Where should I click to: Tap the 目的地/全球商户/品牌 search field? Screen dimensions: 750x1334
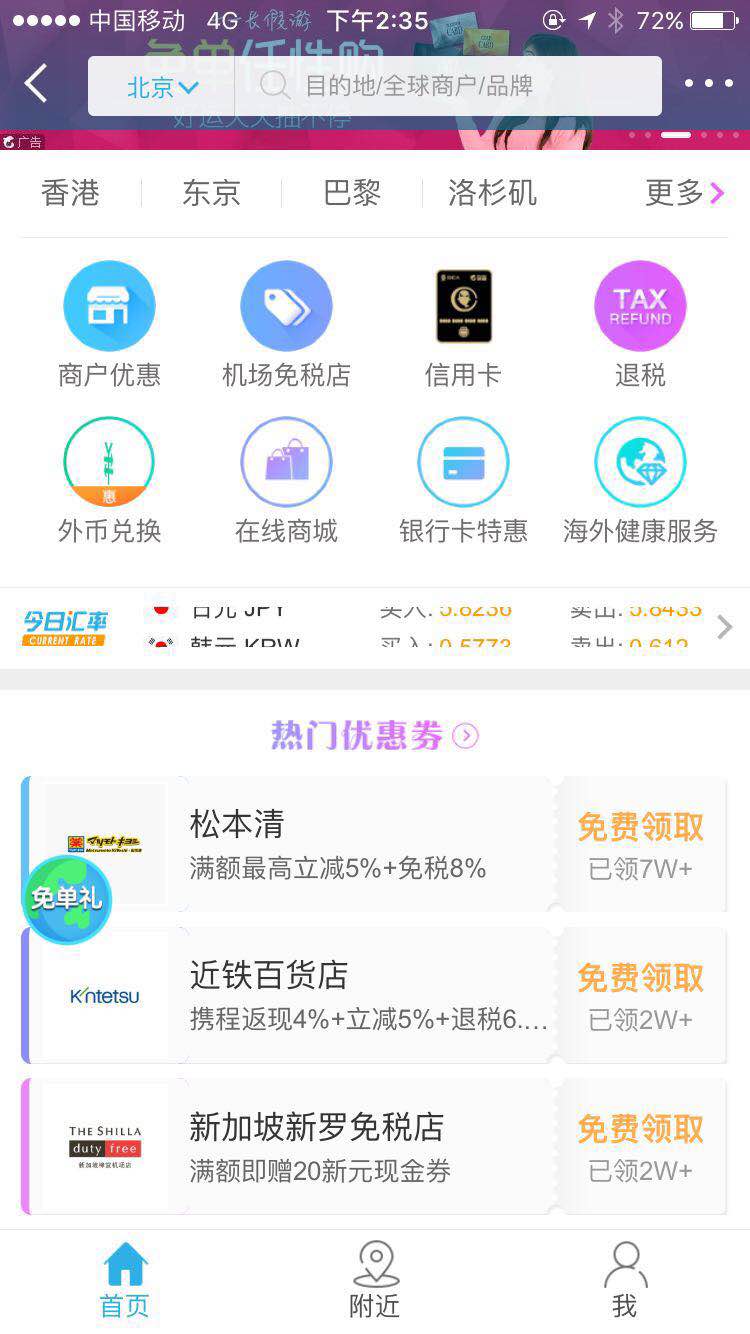pos(450,86)
